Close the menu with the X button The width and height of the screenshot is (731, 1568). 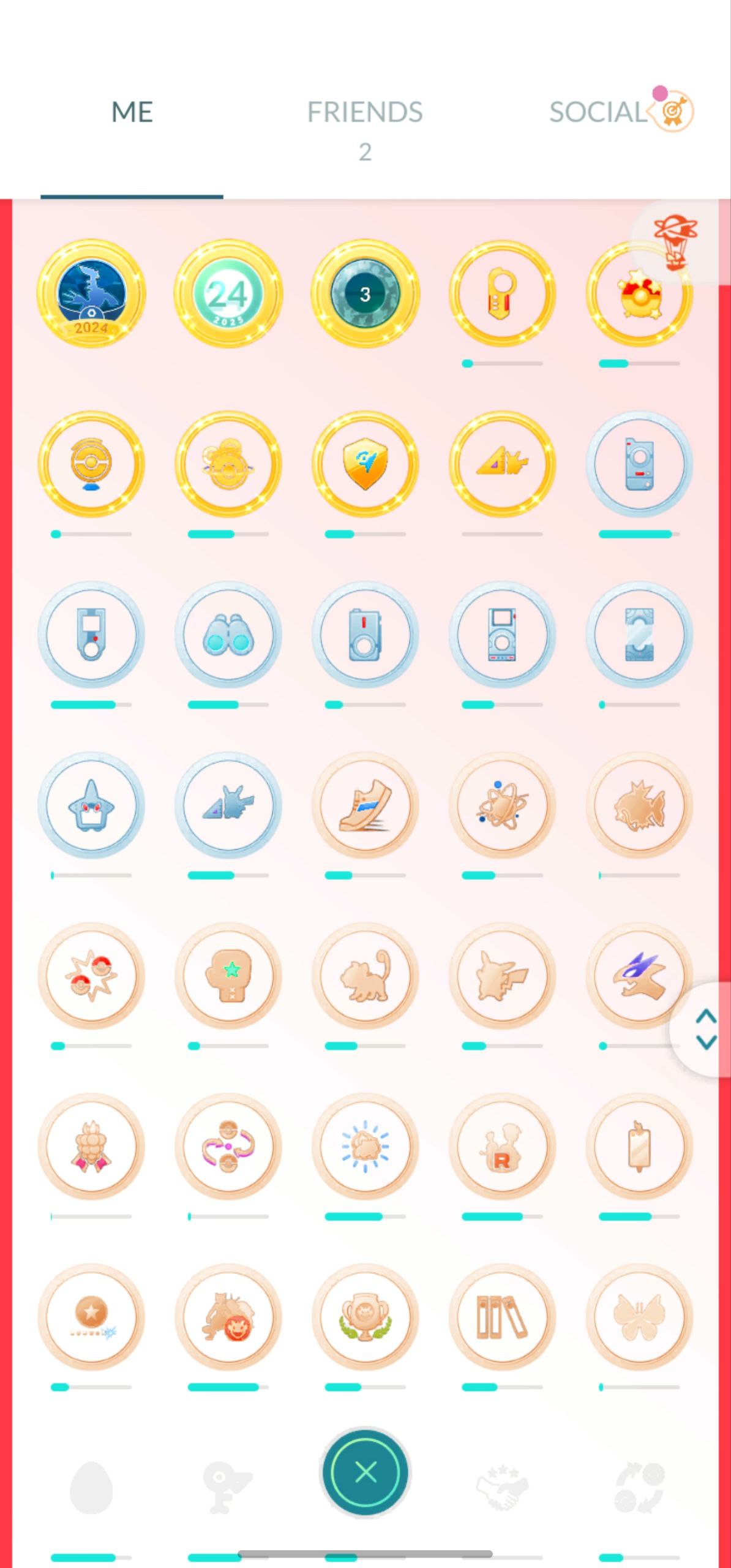365,1472
